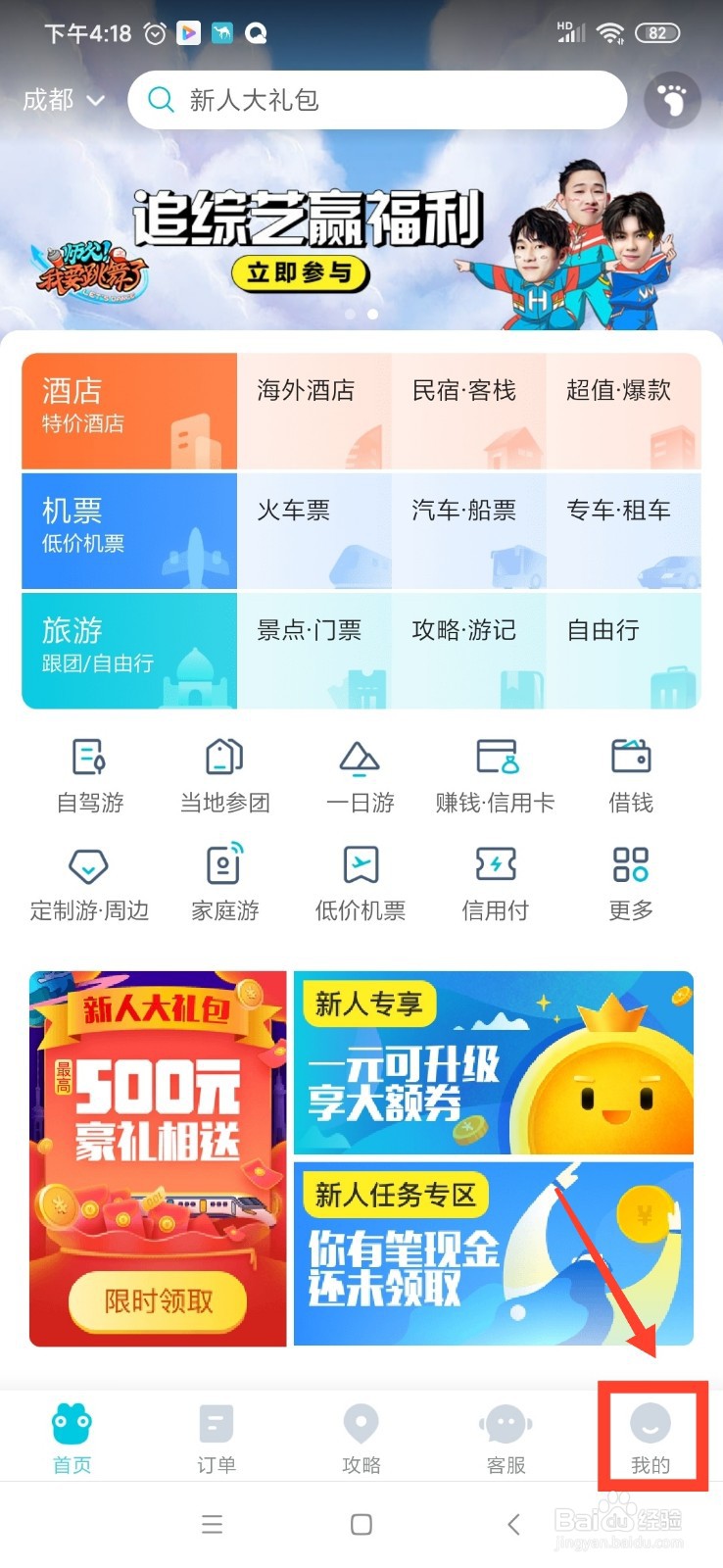Viewport: 723px width, 1568px height.
Task: Select 火车票
Action: click(313, 530)
